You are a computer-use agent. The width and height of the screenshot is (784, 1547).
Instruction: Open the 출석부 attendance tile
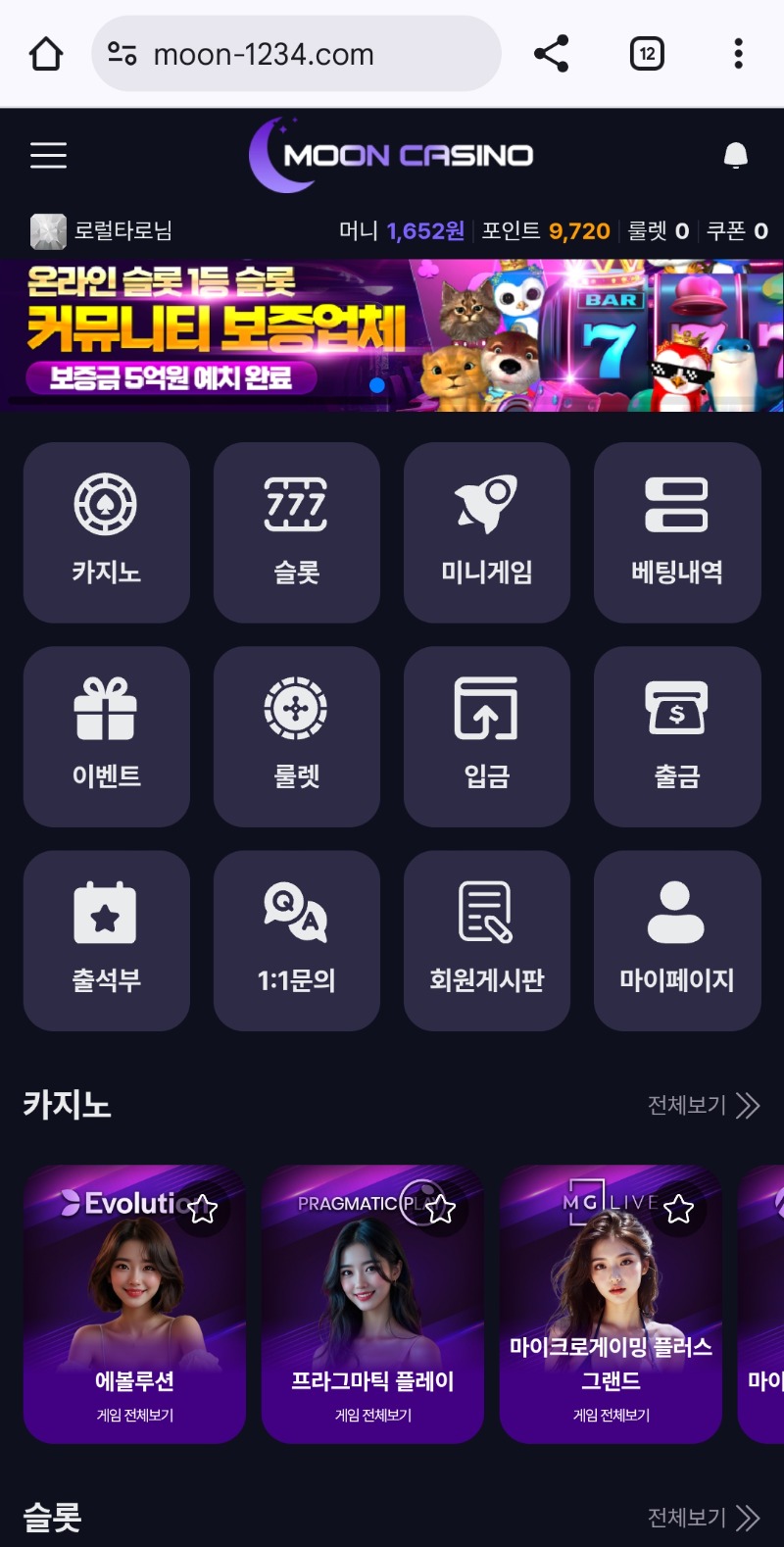click(107, 939)
